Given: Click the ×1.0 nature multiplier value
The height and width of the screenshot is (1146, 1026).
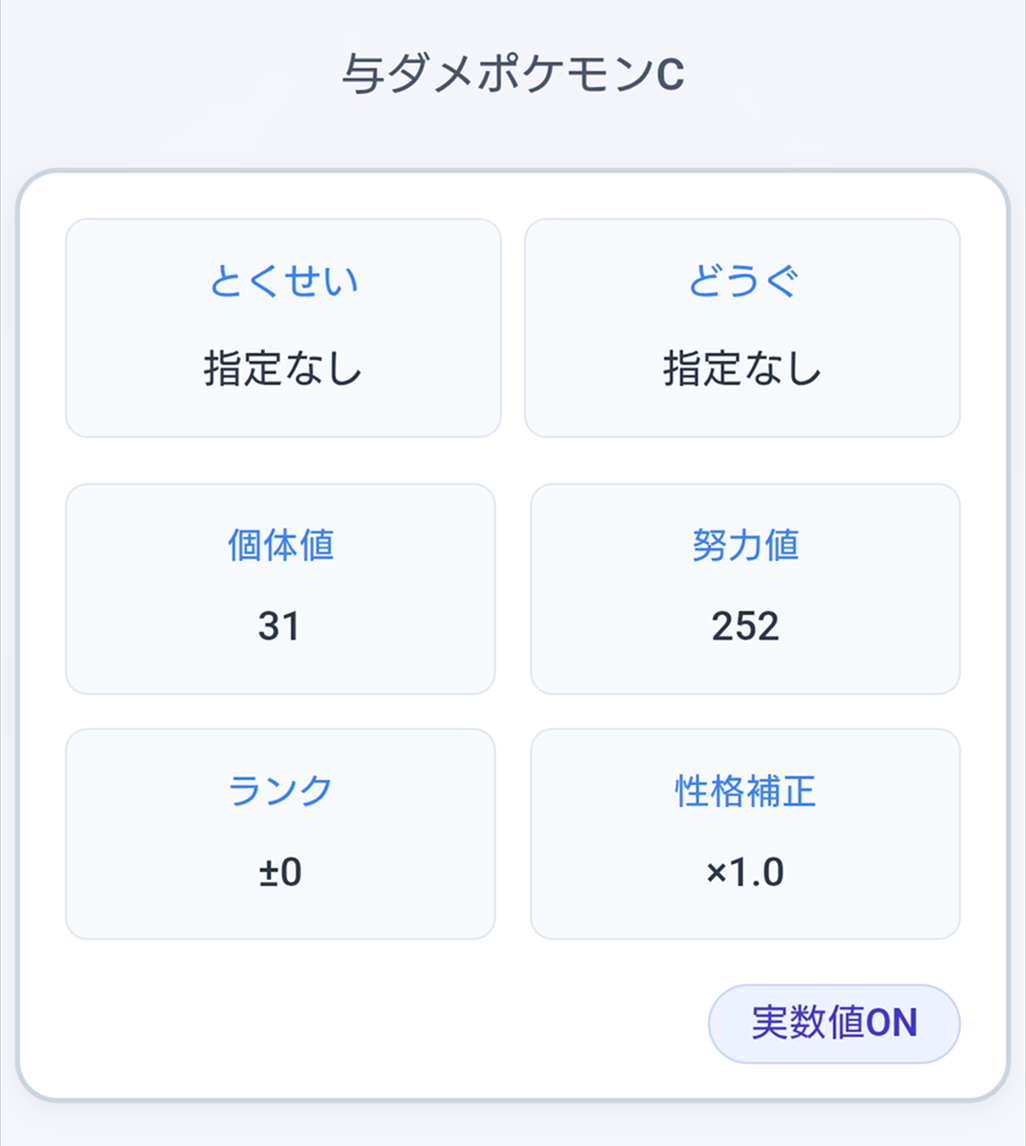Looking at the screenshot, I should click(x=743, y=873).
